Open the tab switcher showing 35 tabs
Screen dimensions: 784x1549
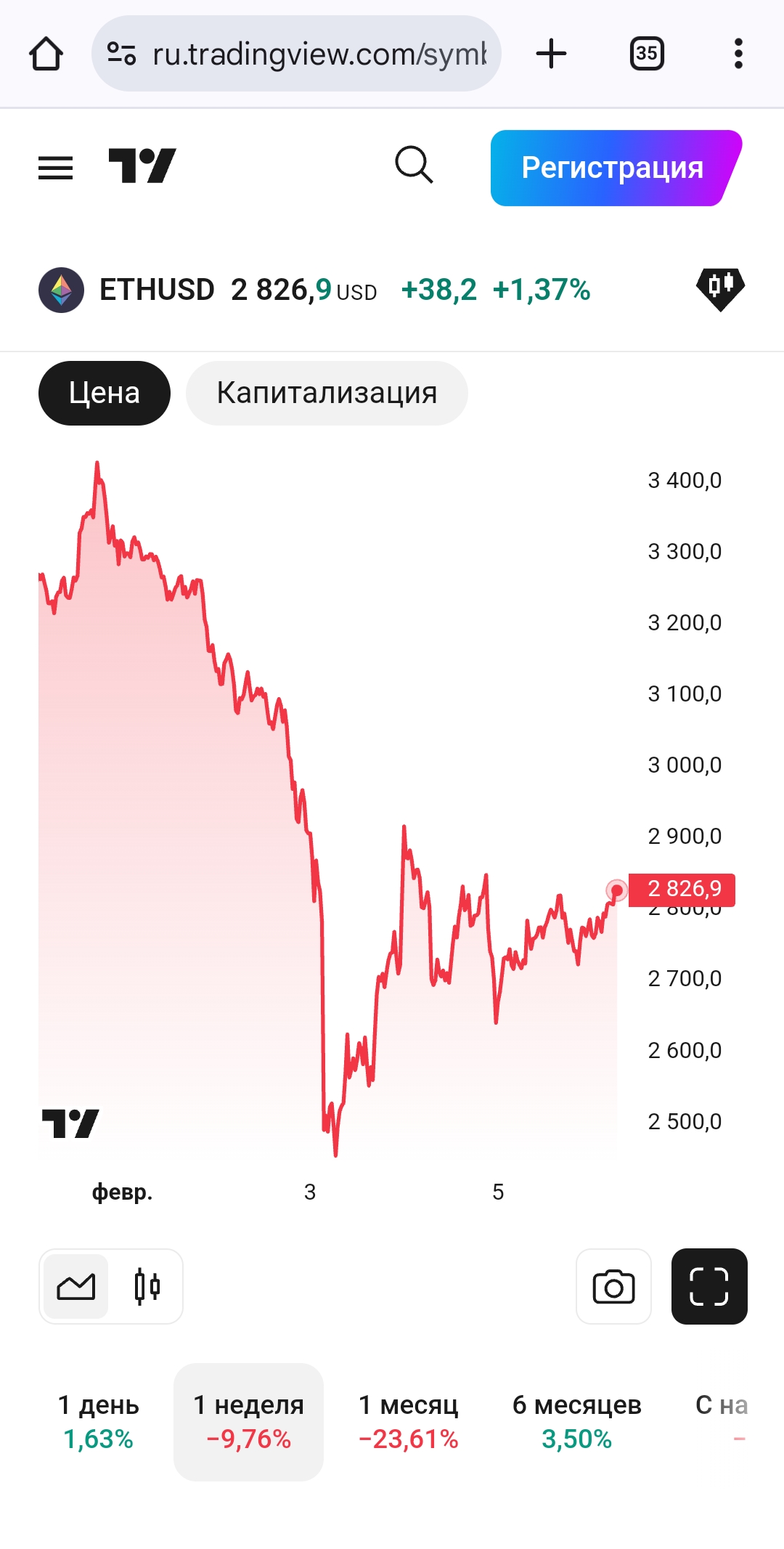coord(647,54)
